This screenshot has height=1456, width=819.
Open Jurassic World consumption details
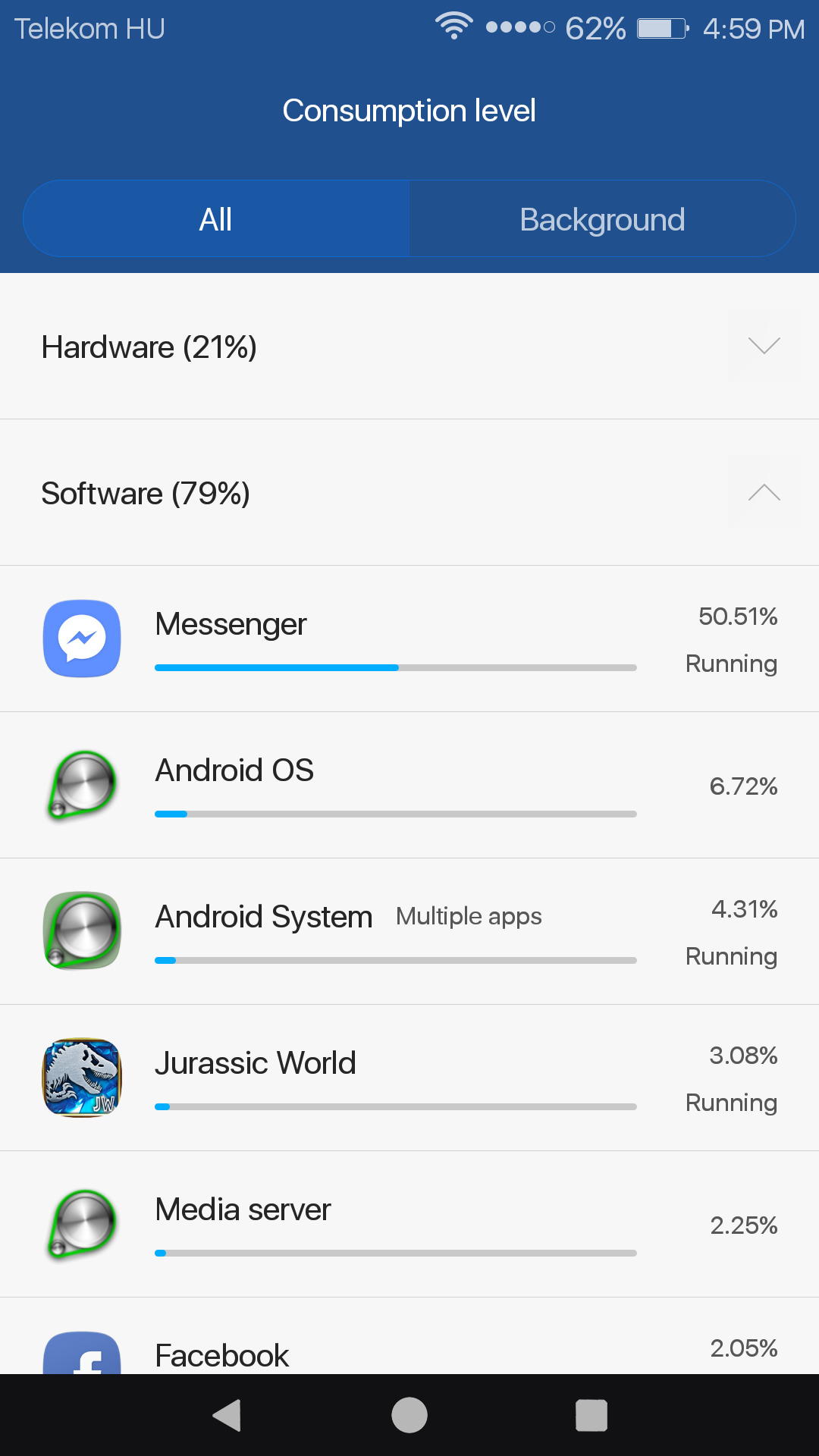[x=409, y=1078]
